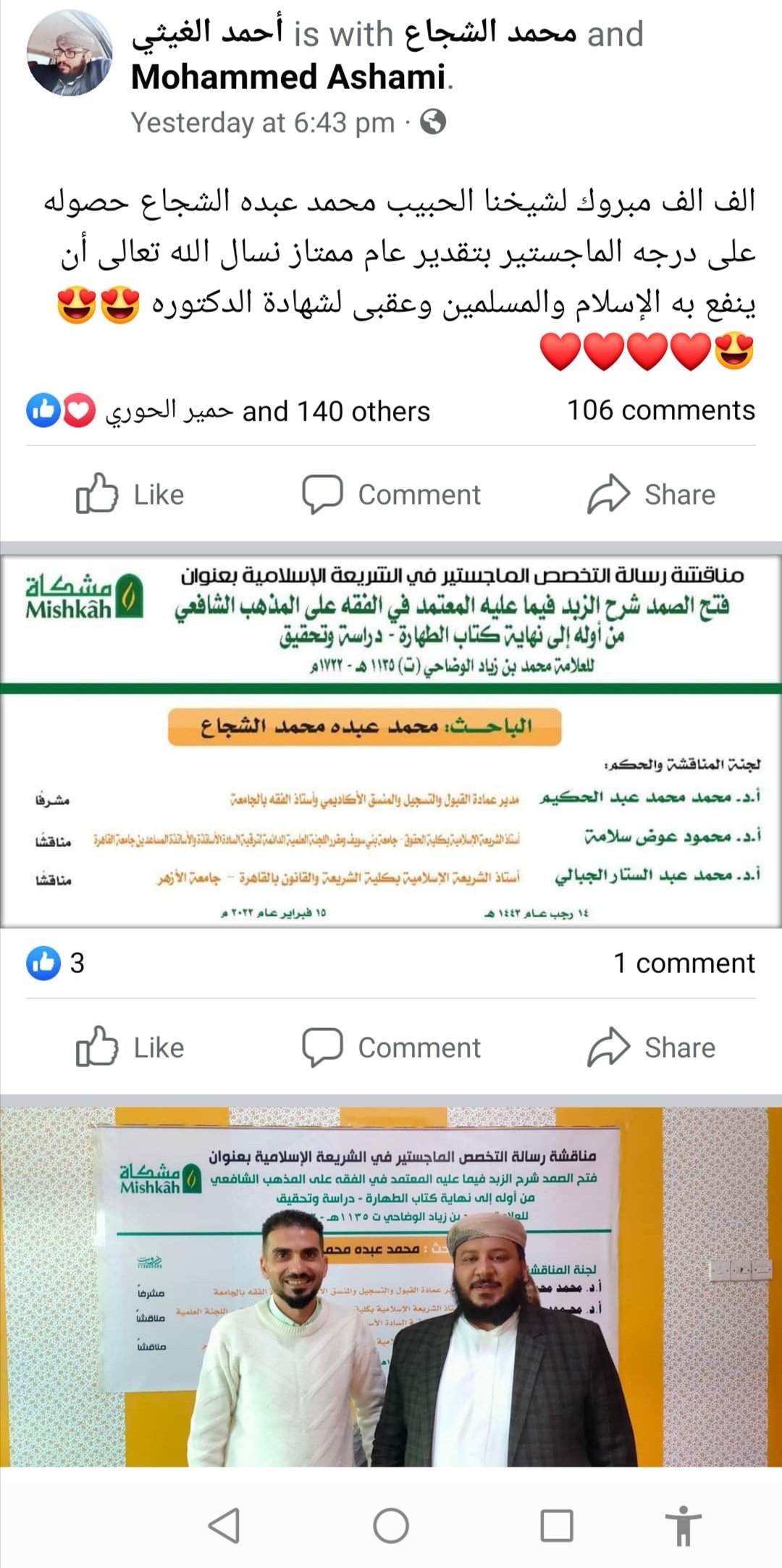
Task: Share the thesis announcement photo
Action: (x=651, y=1048)
